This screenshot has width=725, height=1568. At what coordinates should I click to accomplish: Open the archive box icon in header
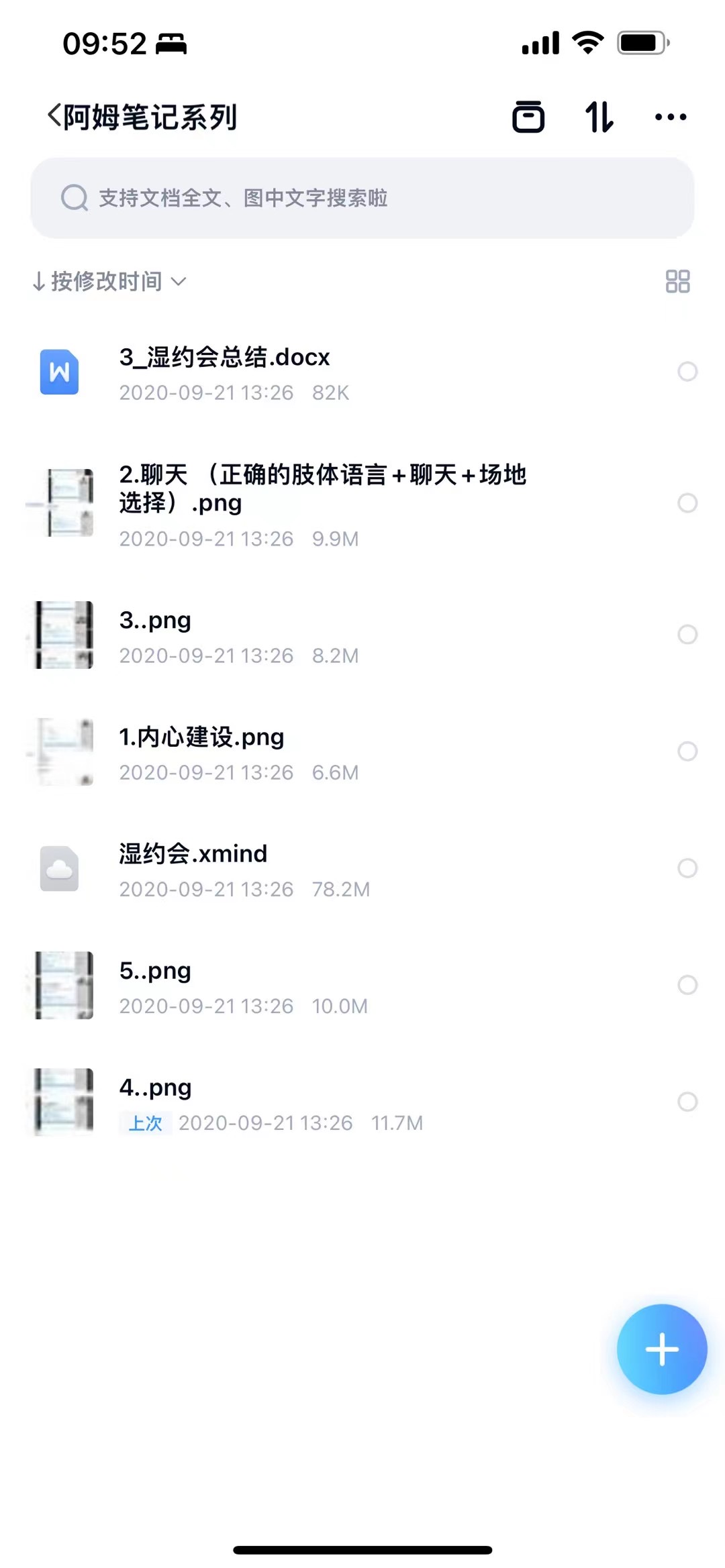point(528,117)
